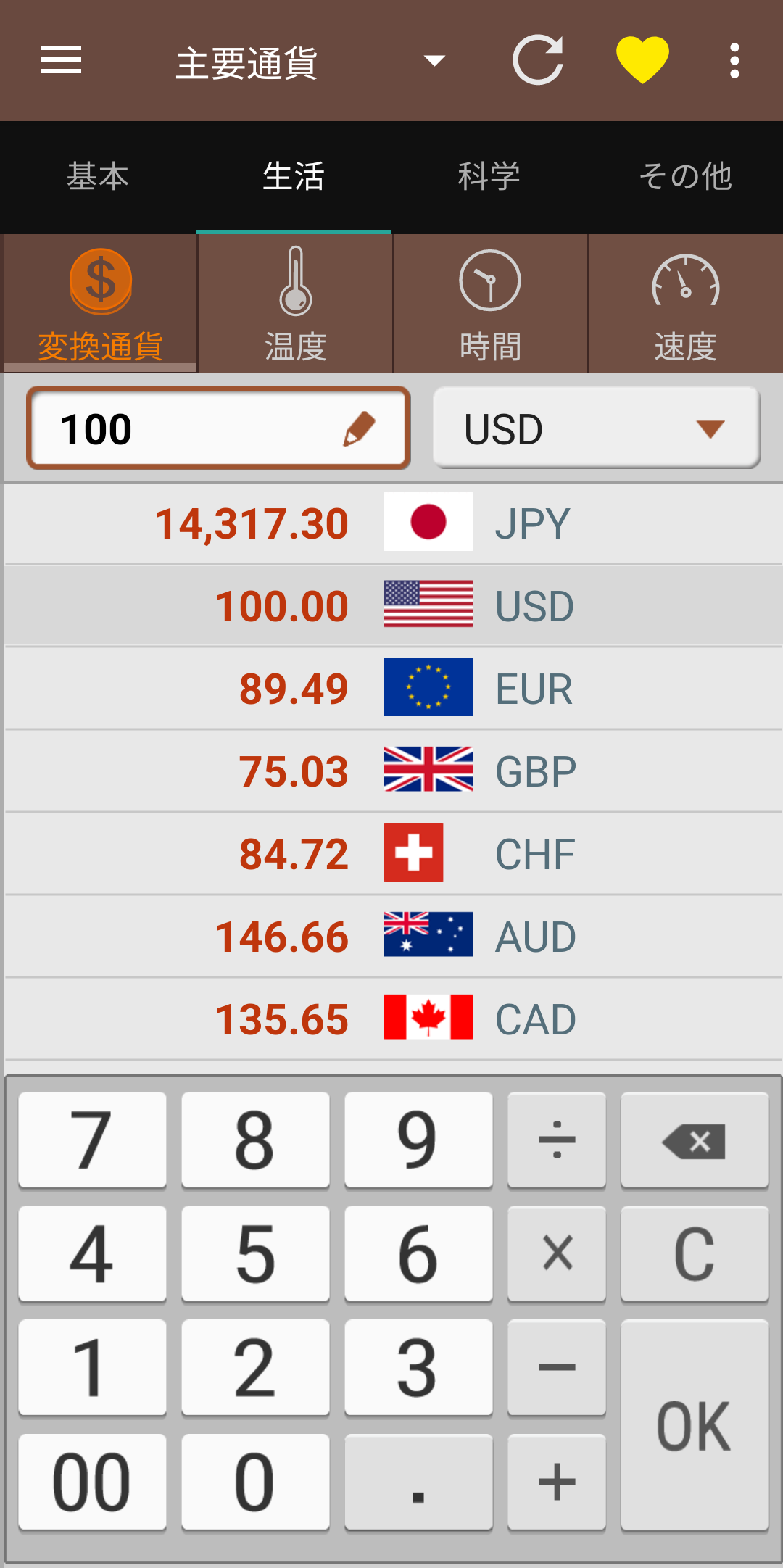Select the EUR currency row
The width and height of the screenshot is (783, 1568).
(x=394, y=688)
